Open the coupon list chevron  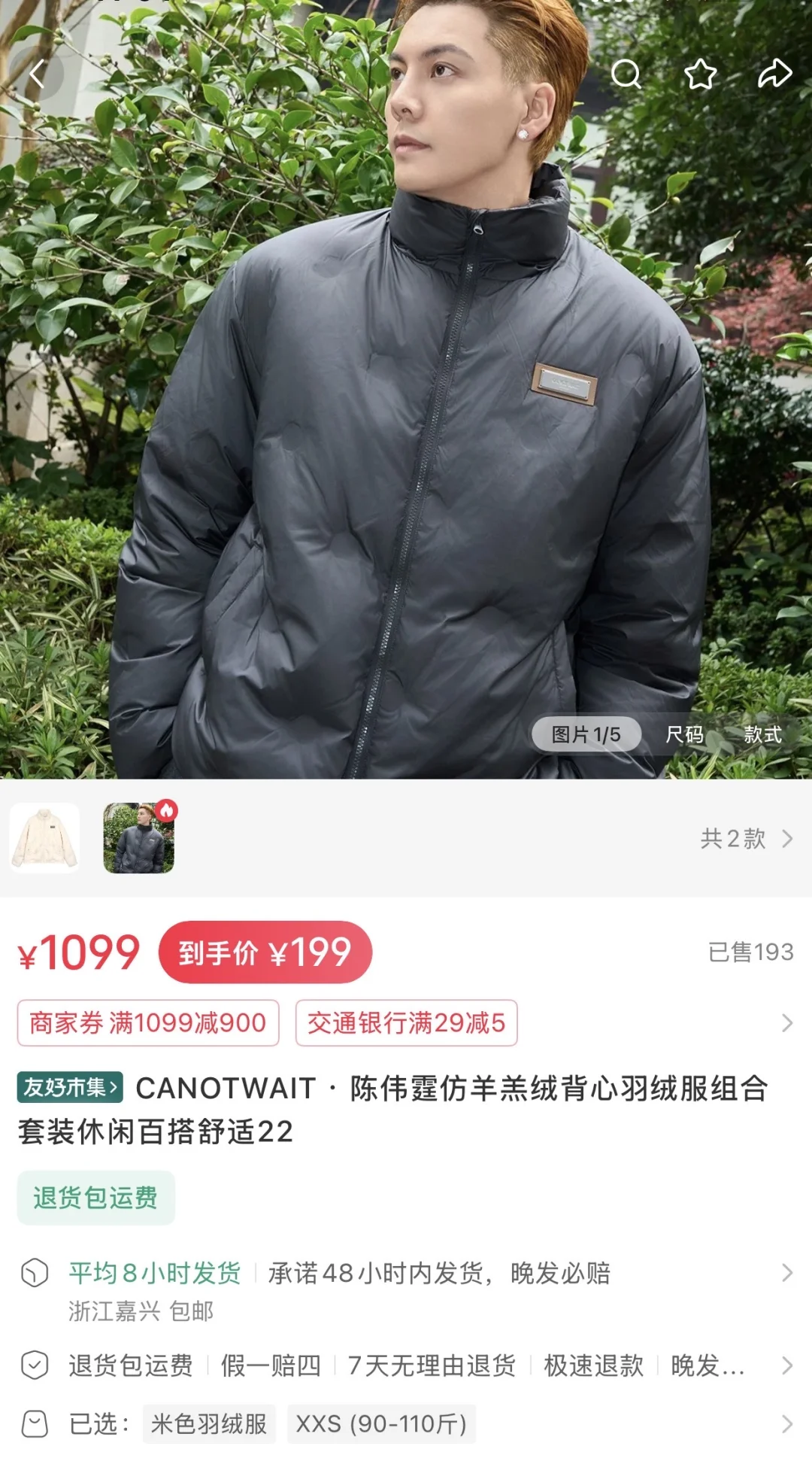click(x=788, y=1023)
